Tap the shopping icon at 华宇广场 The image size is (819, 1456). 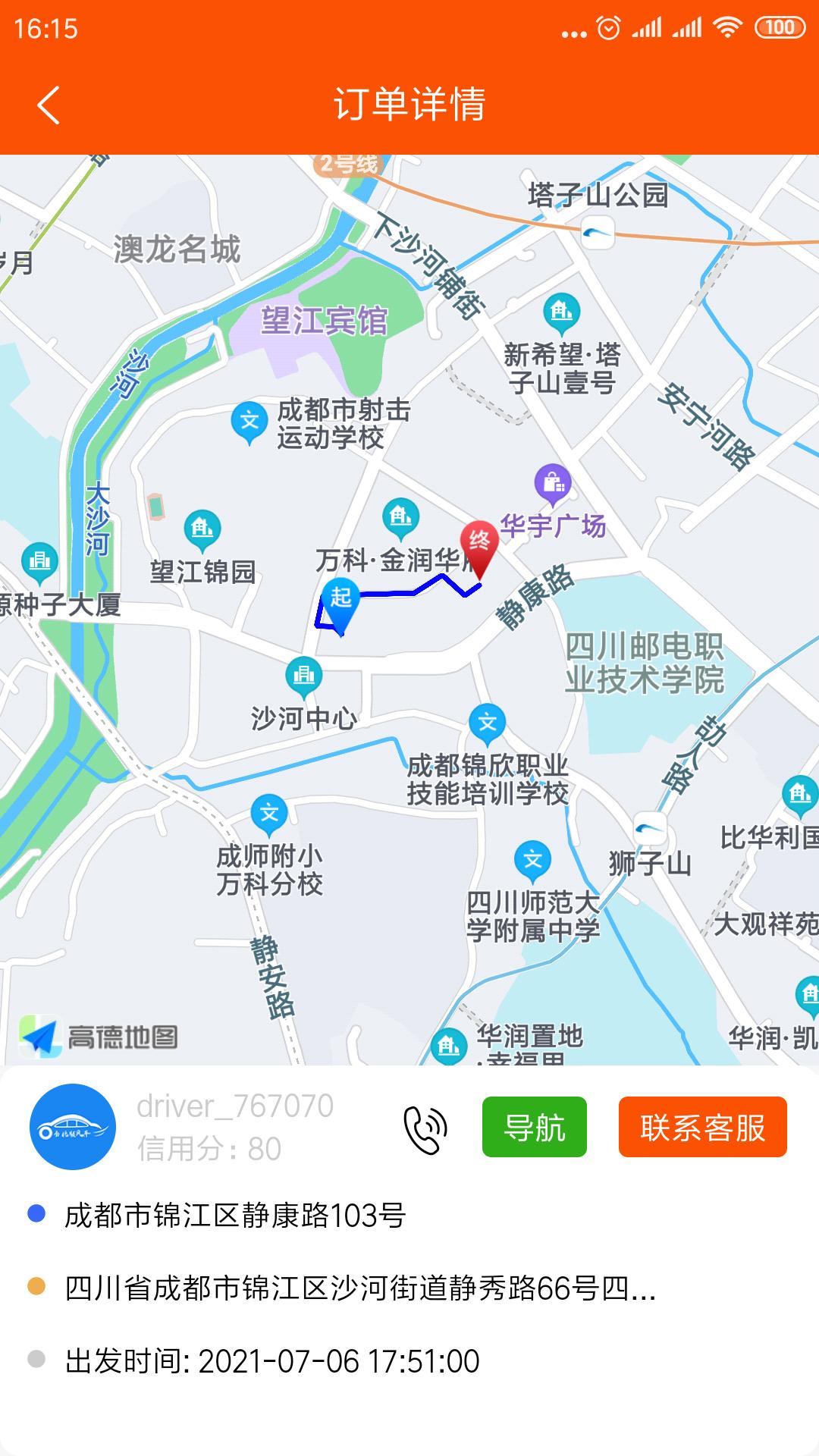[551, 482]
